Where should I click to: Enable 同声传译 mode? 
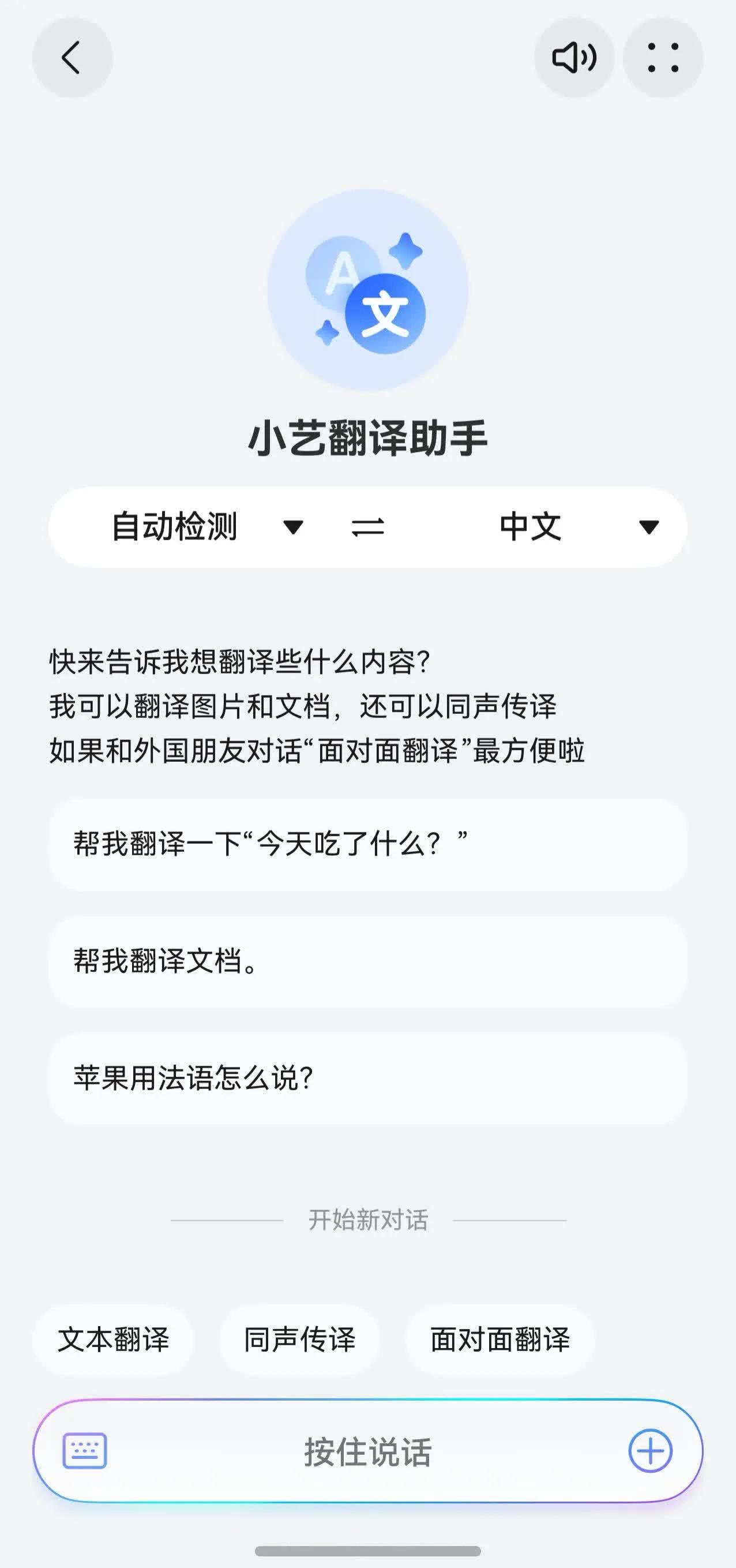(x=302, y=1339)
